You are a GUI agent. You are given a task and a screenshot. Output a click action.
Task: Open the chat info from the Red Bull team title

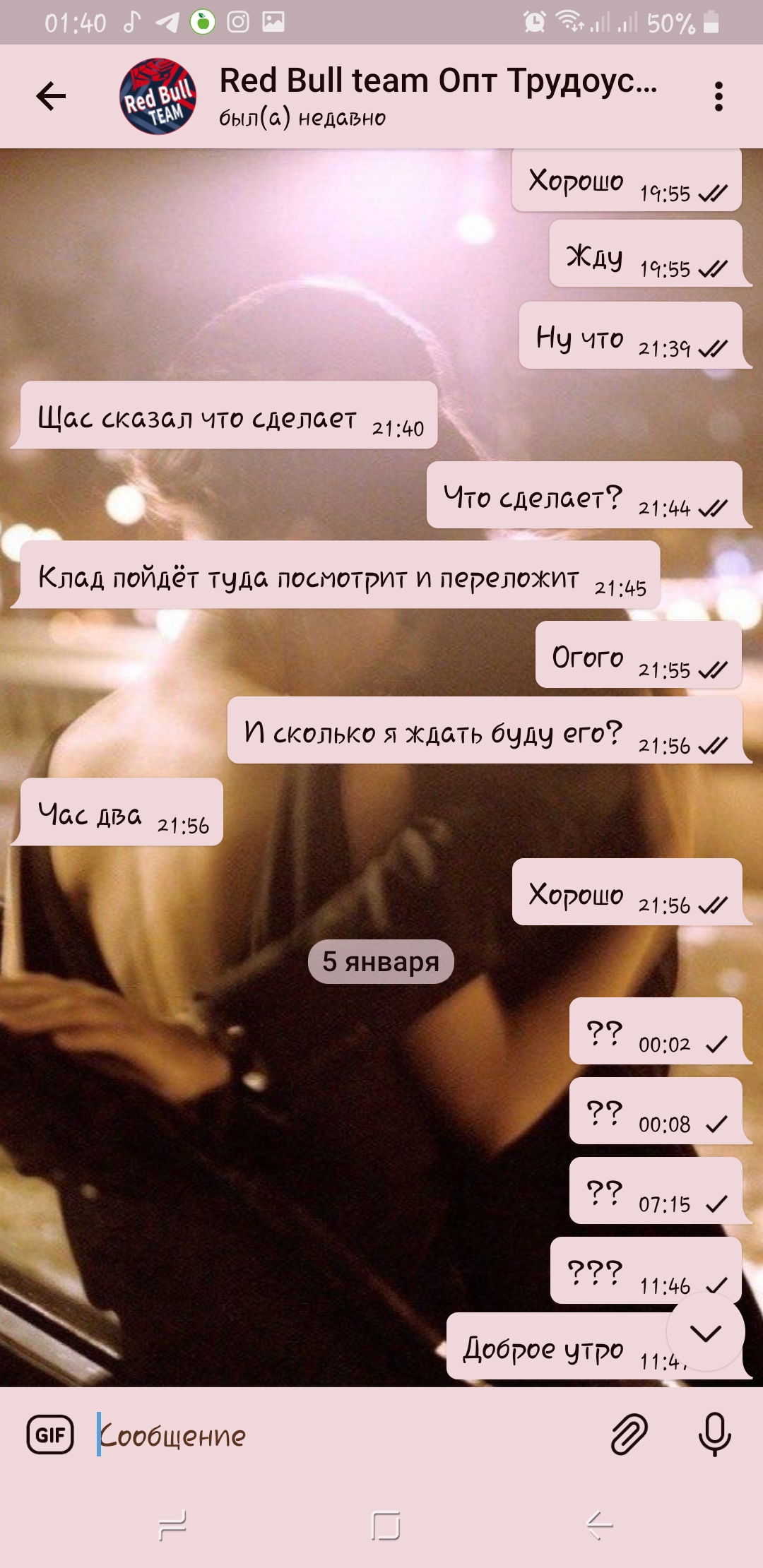[x=438, y=81]
